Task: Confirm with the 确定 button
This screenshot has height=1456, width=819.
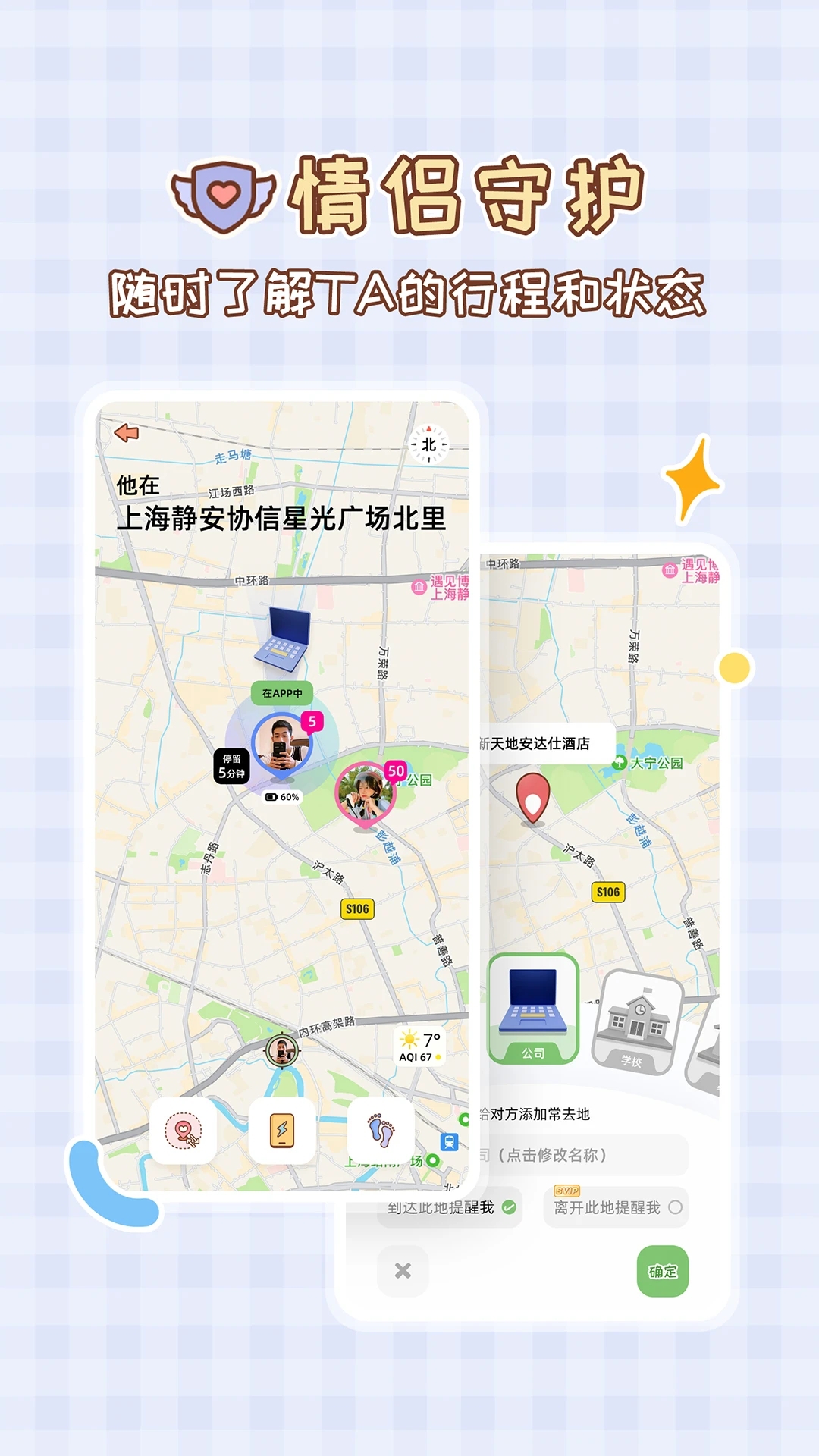Action: point(662,1269)
